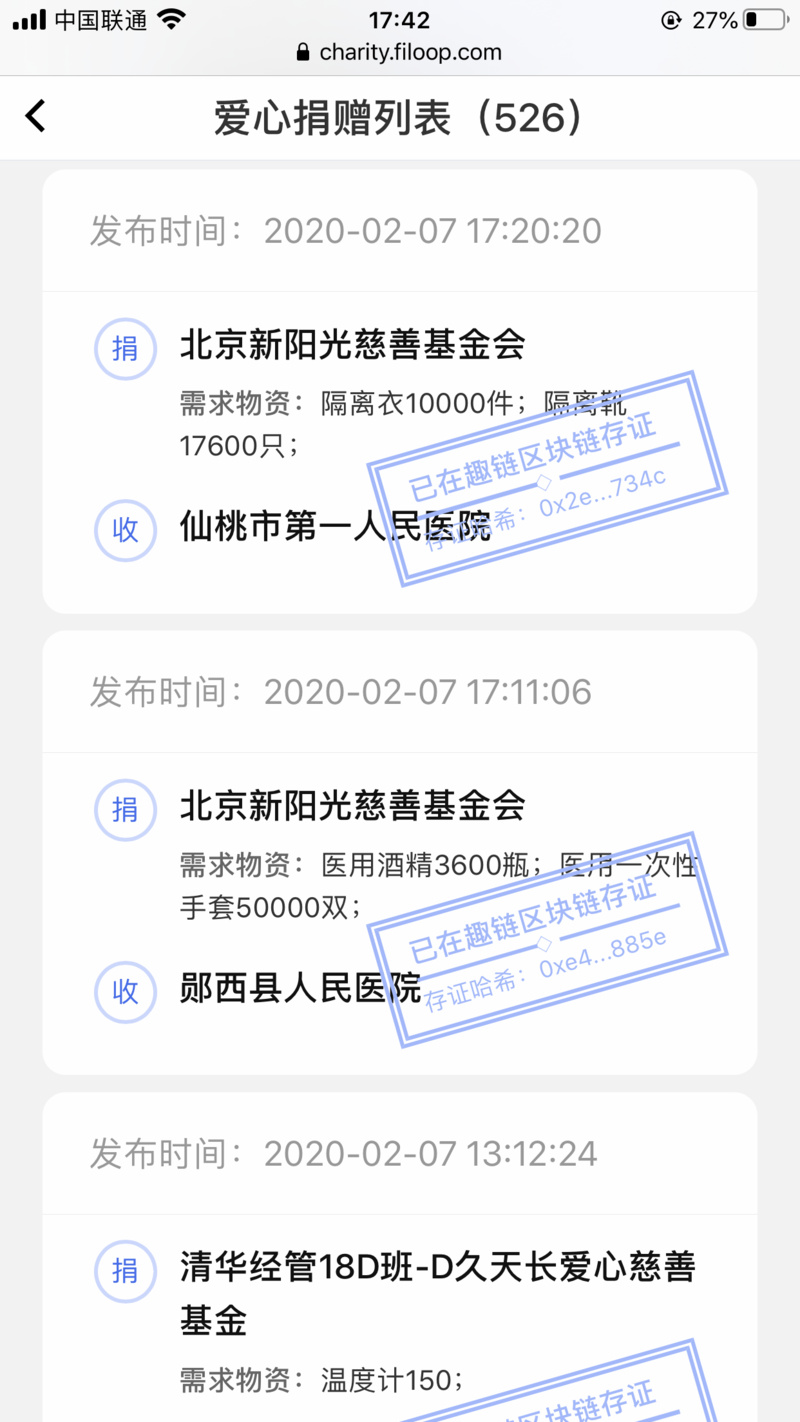Go back using the top-left arrow

[36, 116]
